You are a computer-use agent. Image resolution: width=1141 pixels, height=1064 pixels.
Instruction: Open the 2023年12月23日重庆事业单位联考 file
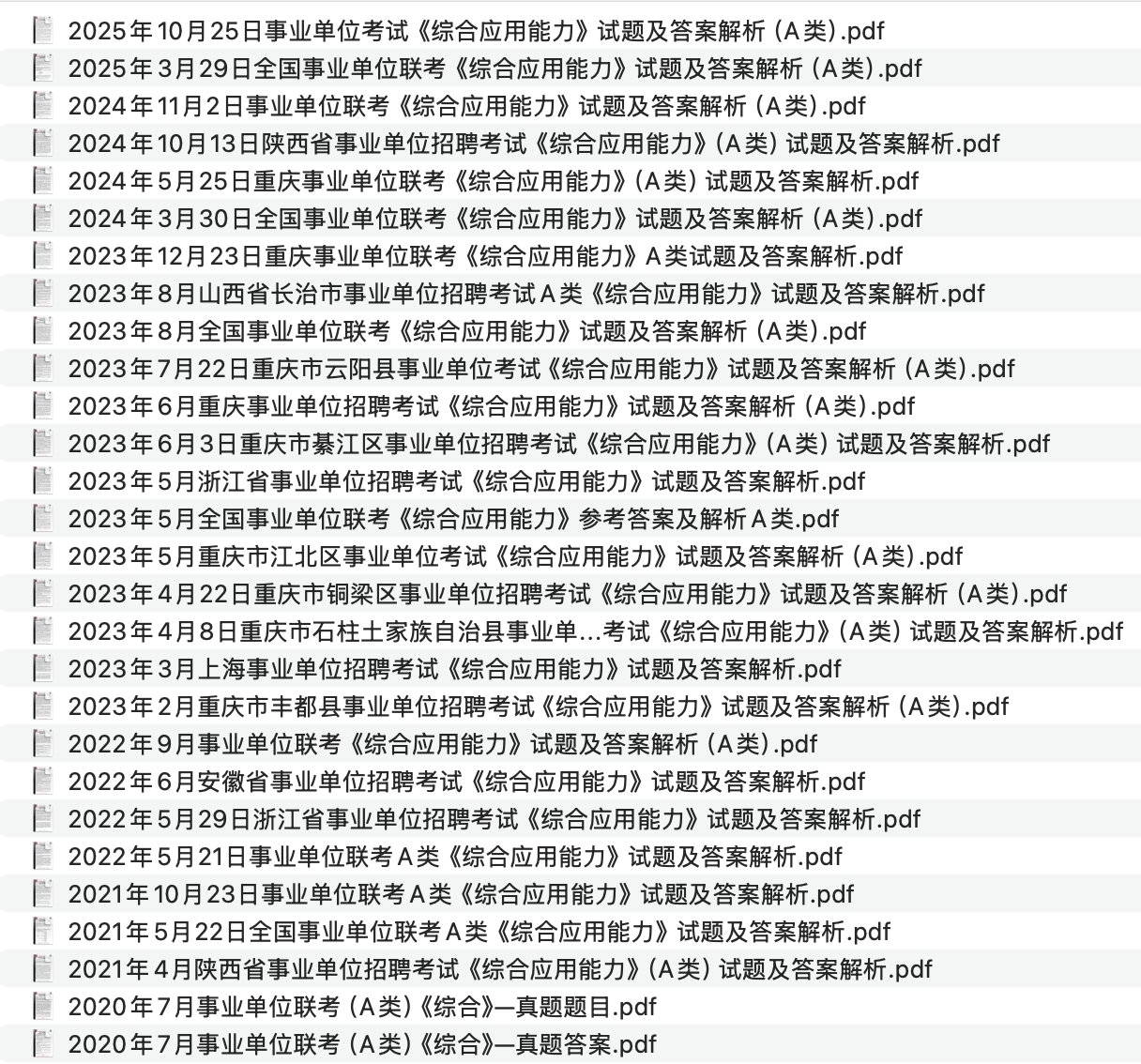484,256
